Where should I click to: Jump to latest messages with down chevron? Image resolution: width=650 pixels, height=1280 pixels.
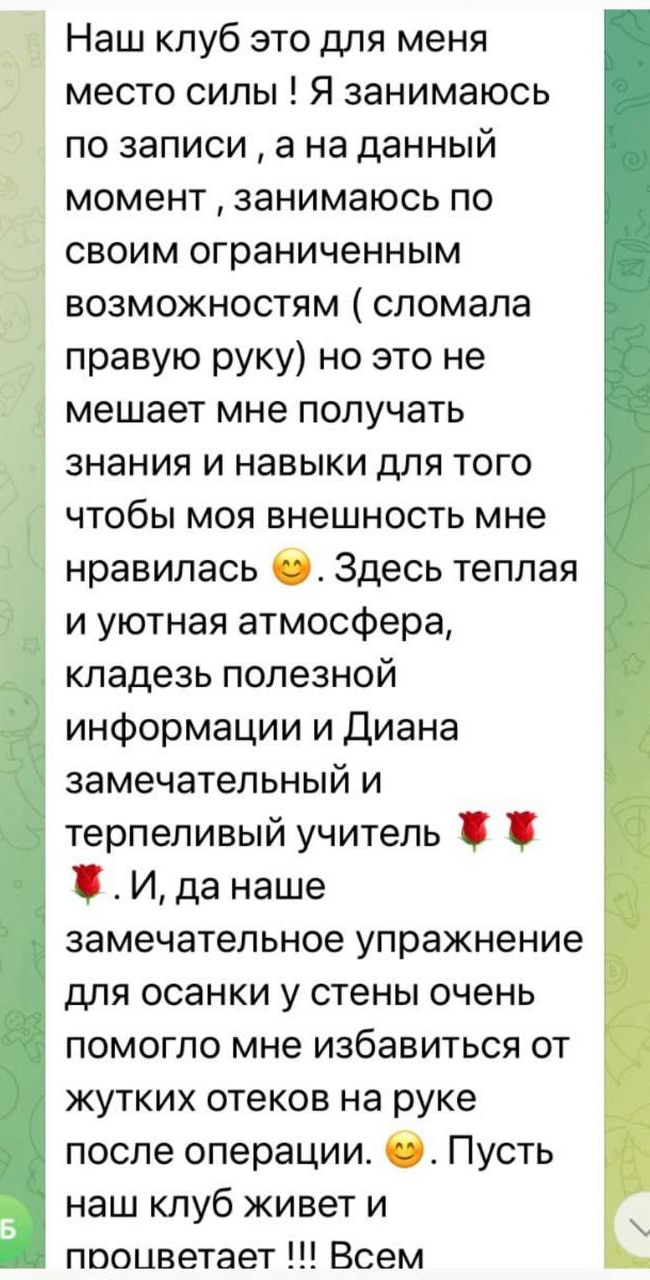click(631, 1230)
